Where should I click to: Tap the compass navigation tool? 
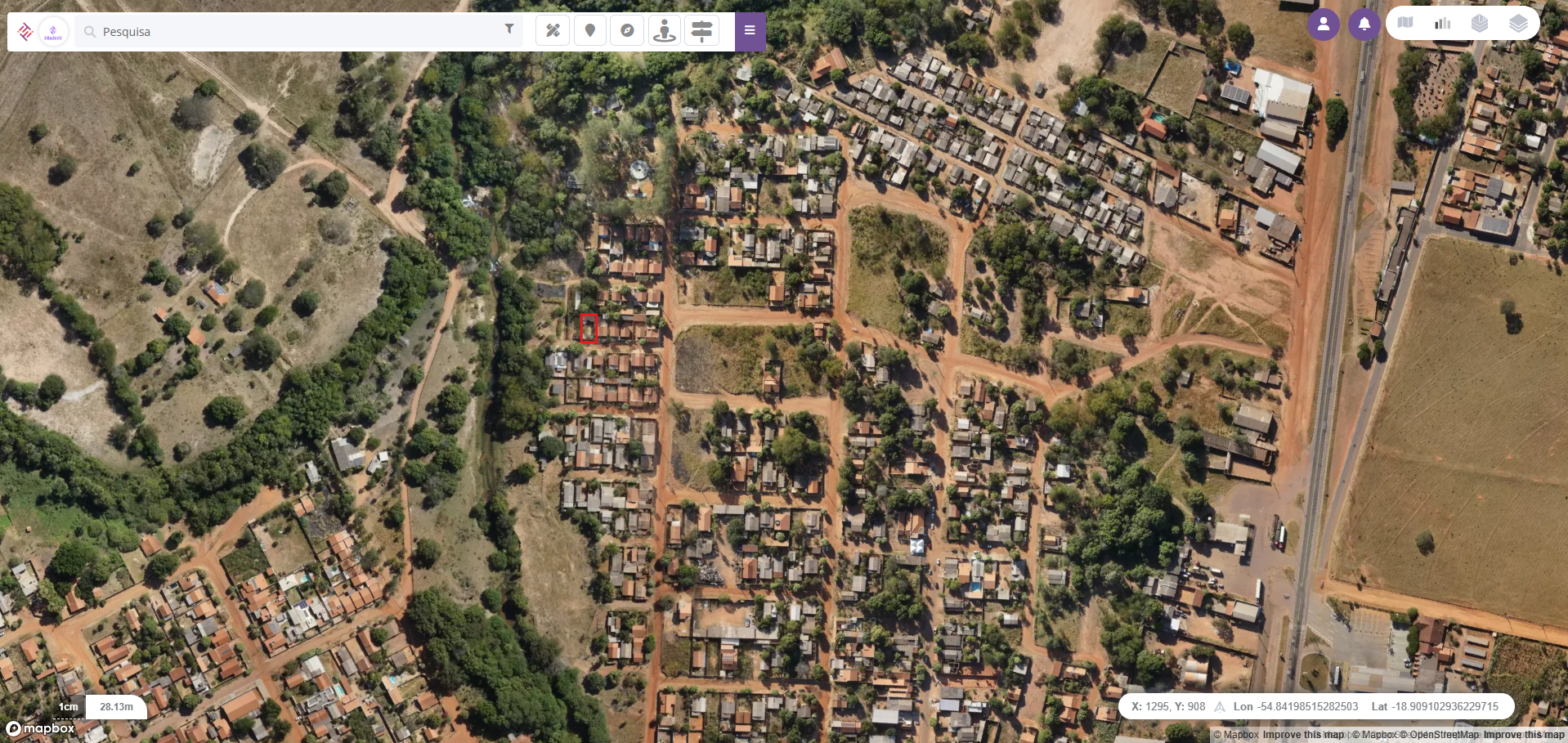tap(627, 31)
